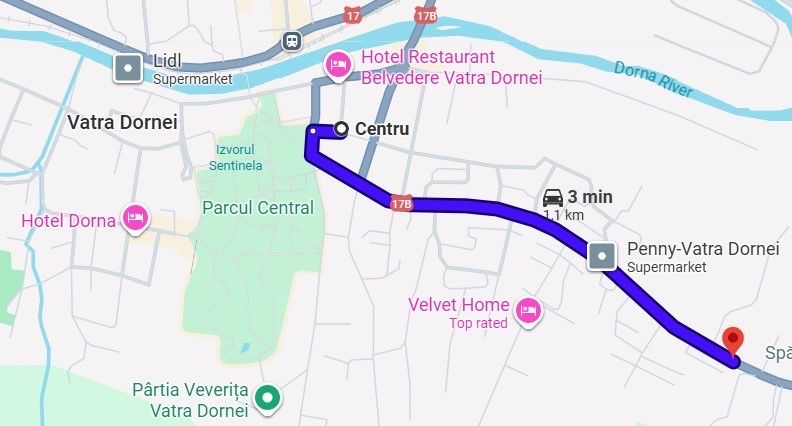Open the Lidl supermarket marker
The image size is (792, 426).
coord(128,68)
